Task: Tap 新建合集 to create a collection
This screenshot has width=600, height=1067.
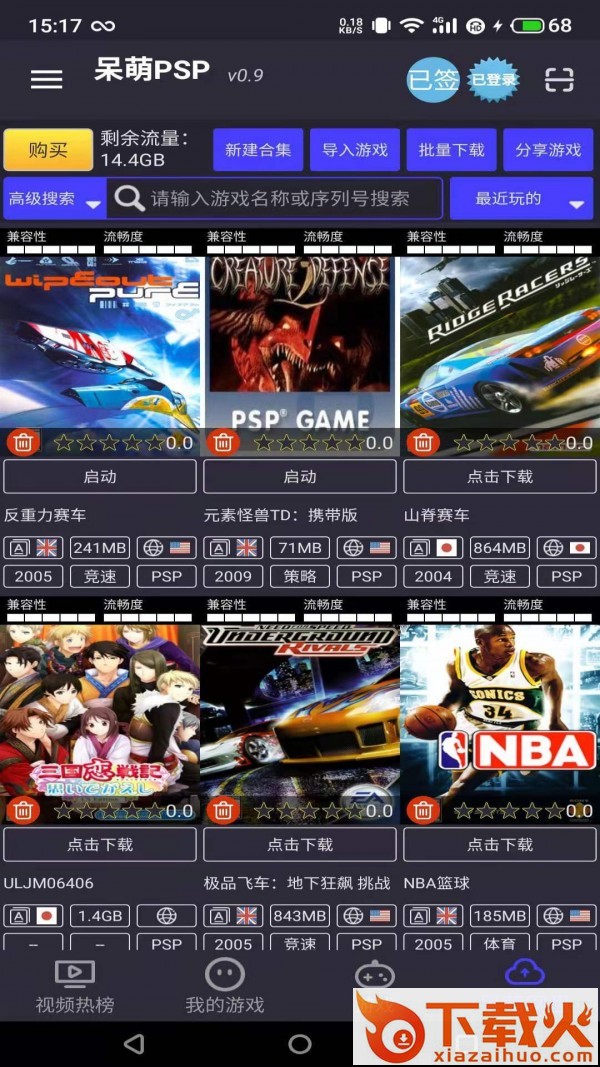Action: coord(258,150)
